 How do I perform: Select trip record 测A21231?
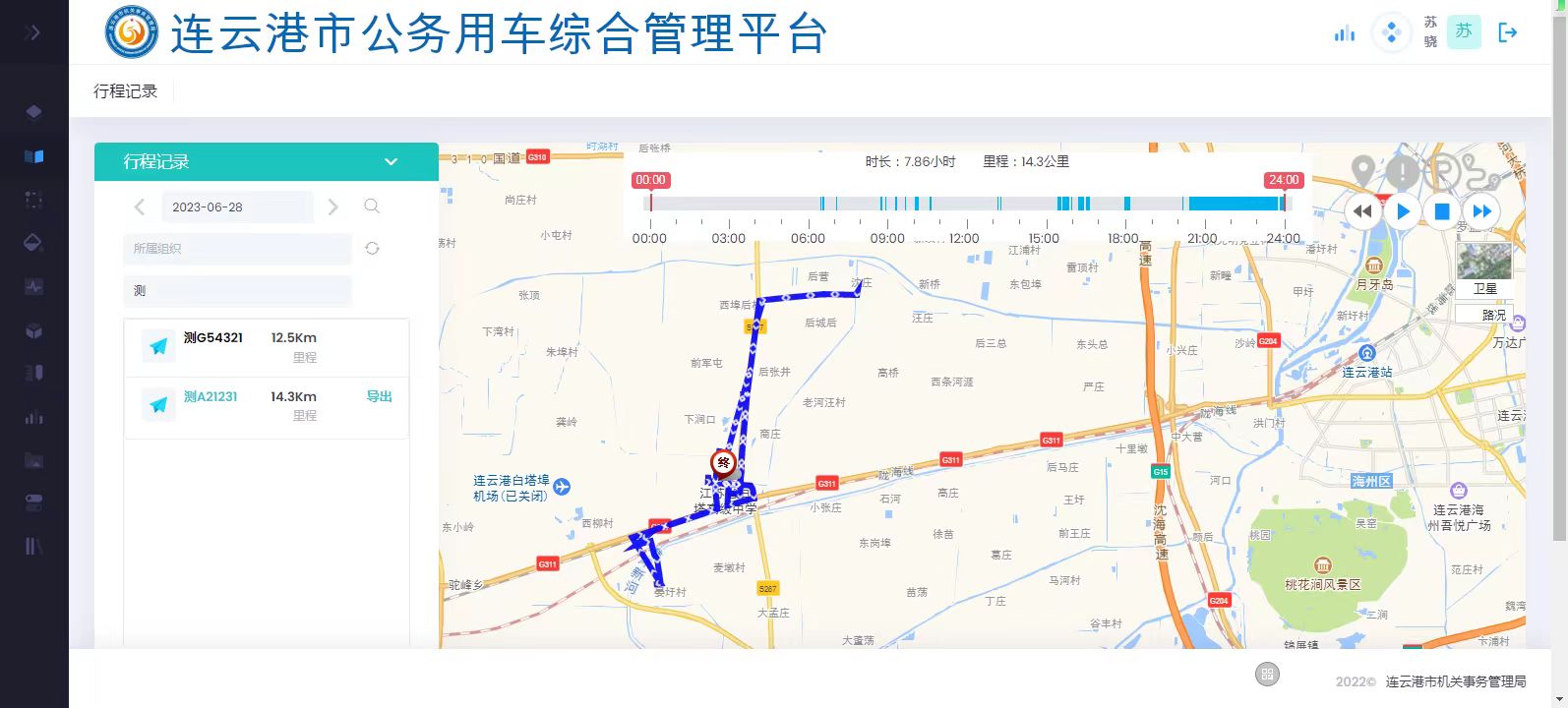tap(211, 397)
